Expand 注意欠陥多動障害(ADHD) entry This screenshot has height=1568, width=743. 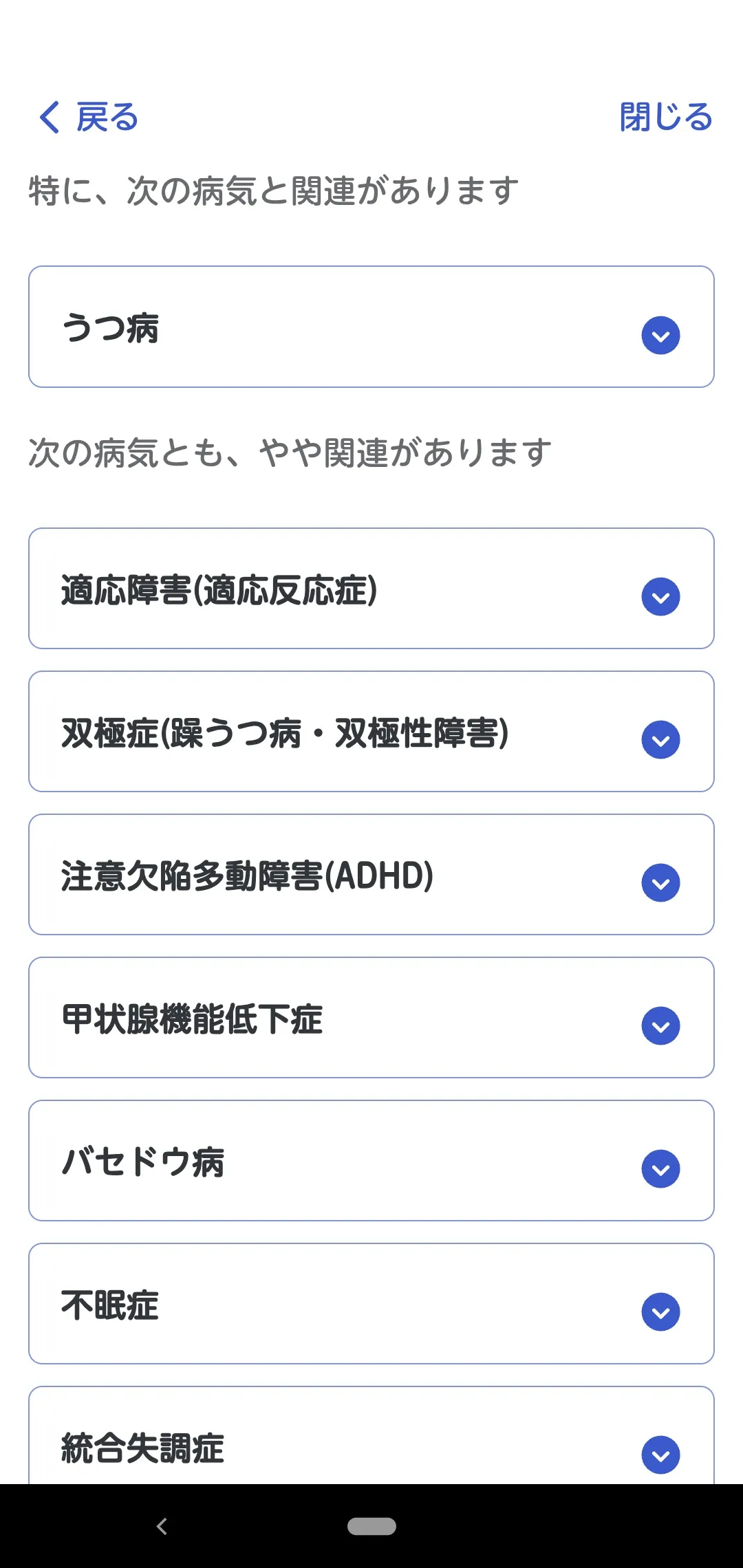[660, 883]
